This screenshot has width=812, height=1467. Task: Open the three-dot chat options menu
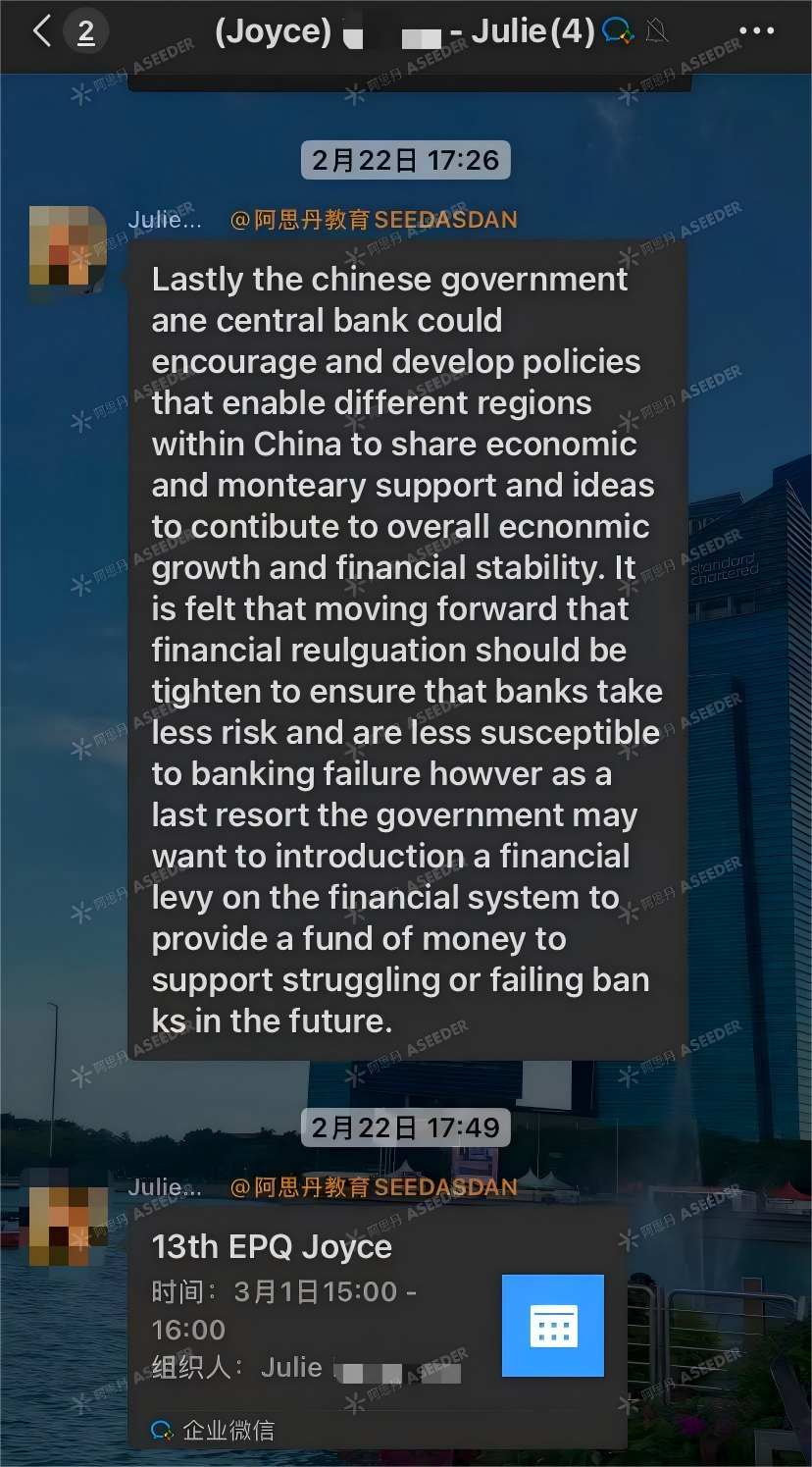click(756, 32)
